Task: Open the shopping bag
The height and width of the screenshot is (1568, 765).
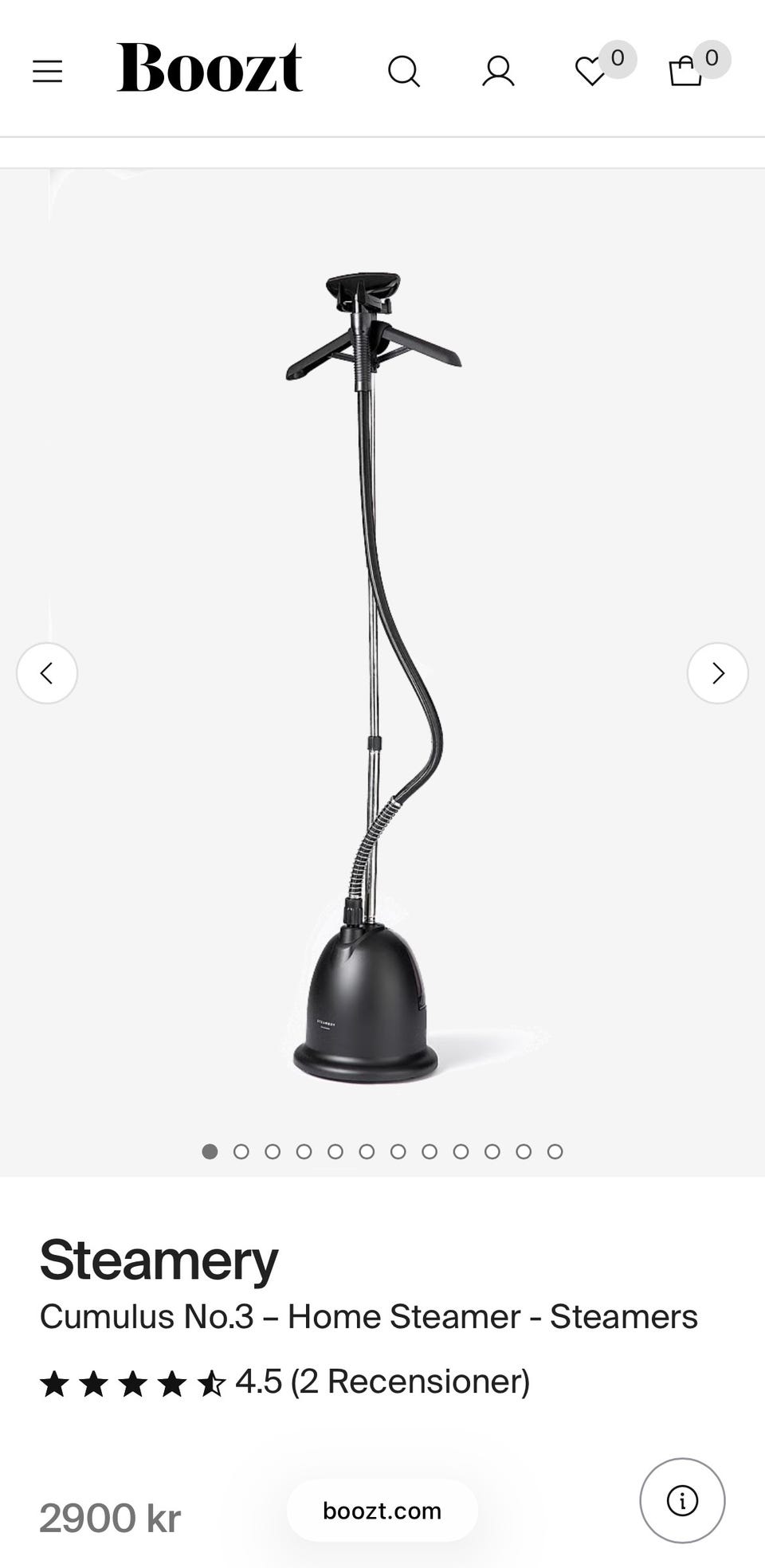Action: click(685, 72)
